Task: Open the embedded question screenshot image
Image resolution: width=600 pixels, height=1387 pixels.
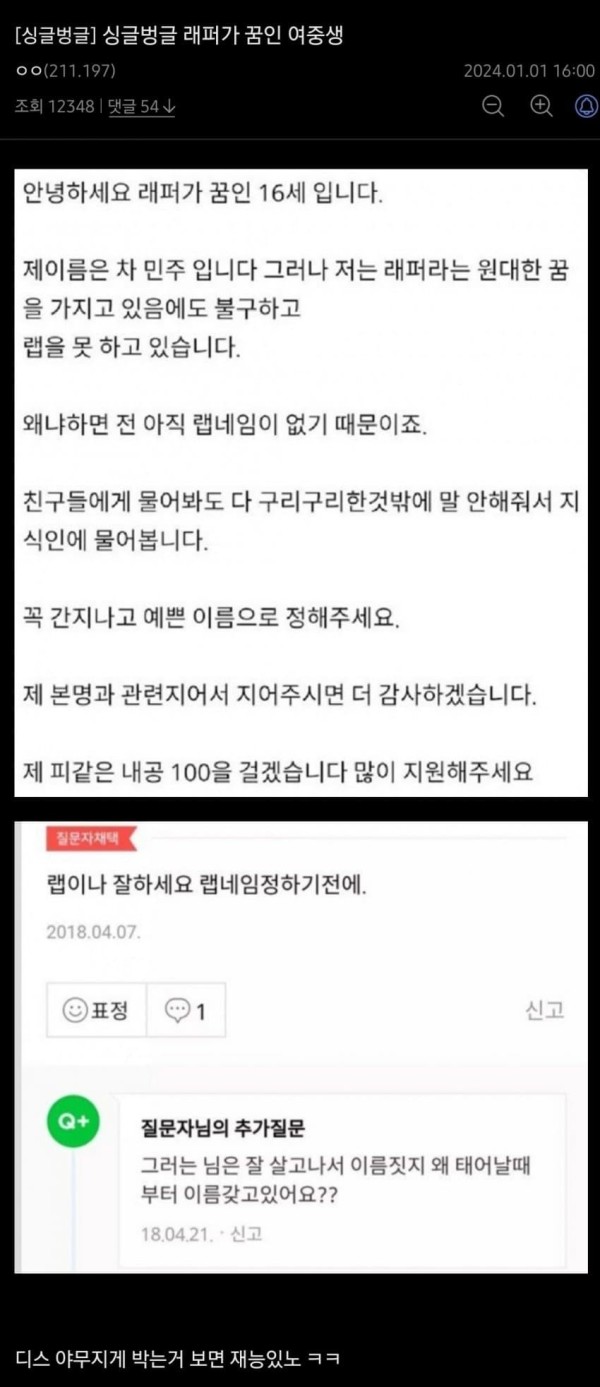Action: pos(300,482)
